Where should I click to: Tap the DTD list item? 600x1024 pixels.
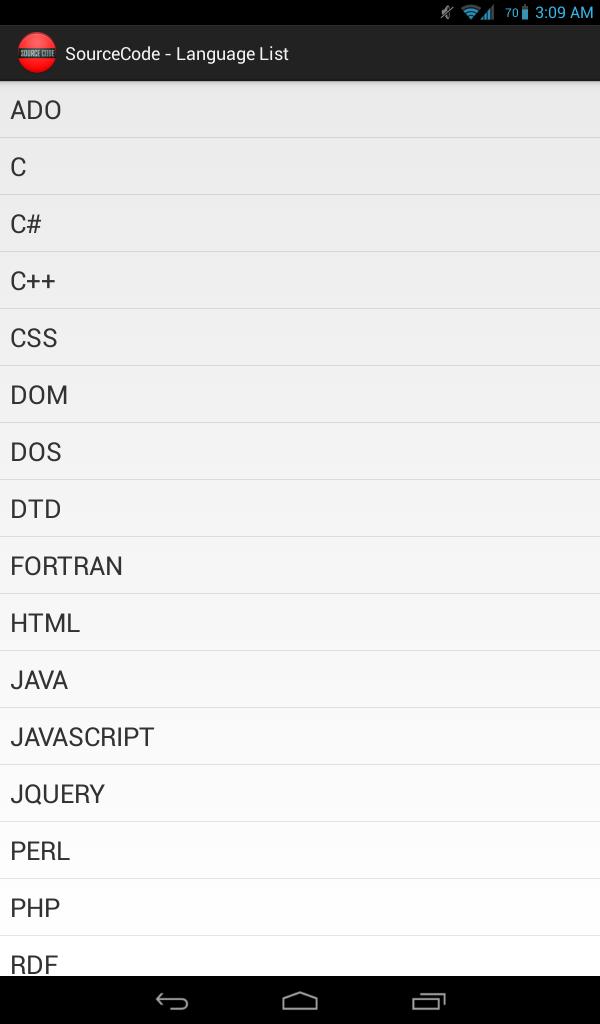coord(300,509)
